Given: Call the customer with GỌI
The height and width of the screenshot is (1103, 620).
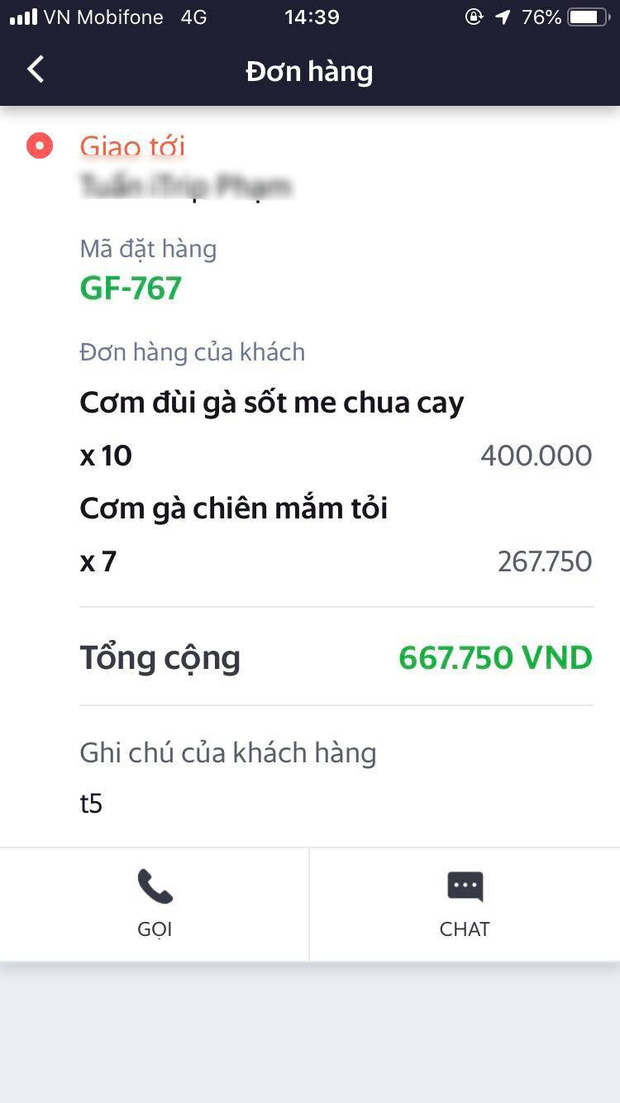Looking at the screenshot, I should pos(155,903).
